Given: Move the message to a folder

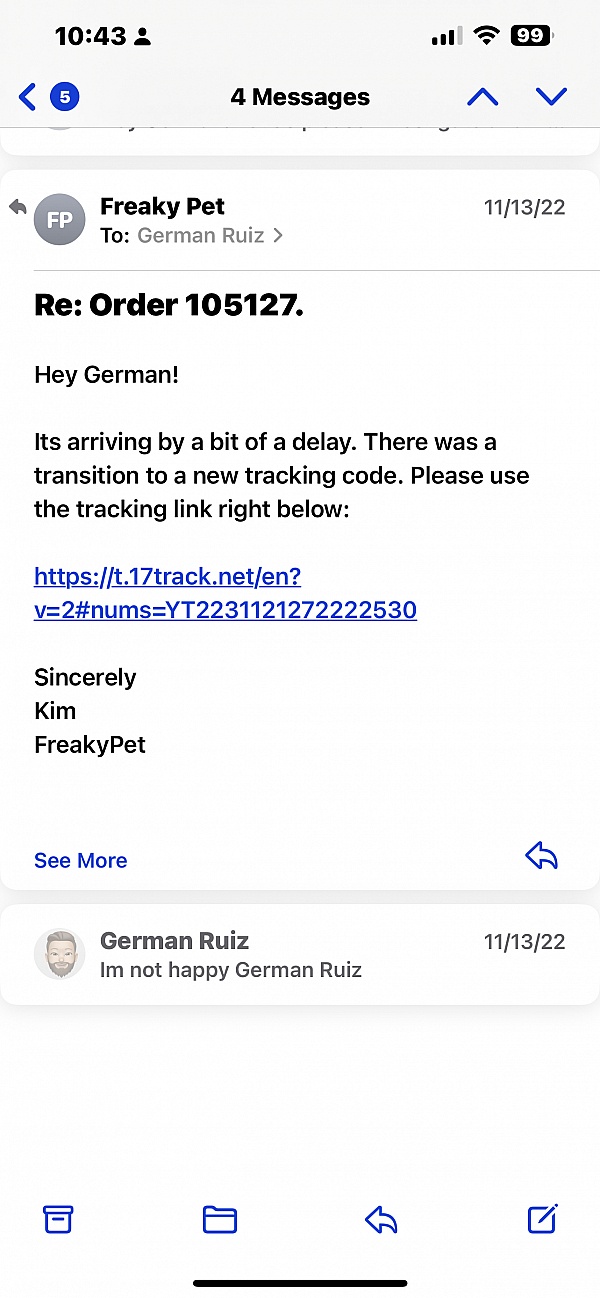Looking at the screenshot, I should (x=219, y=1219).
